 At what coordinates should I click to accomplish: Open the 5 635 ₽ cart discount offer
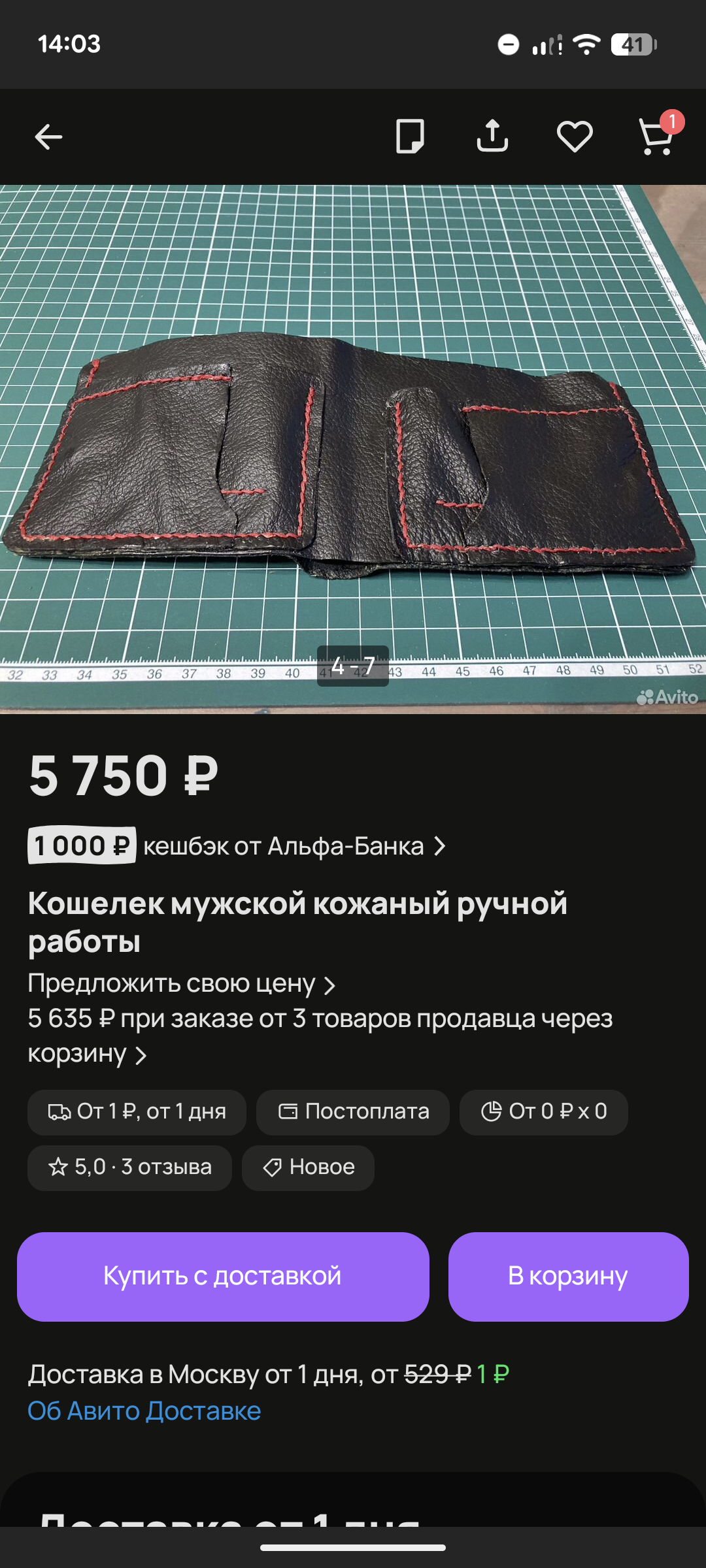pos(320,1036)
